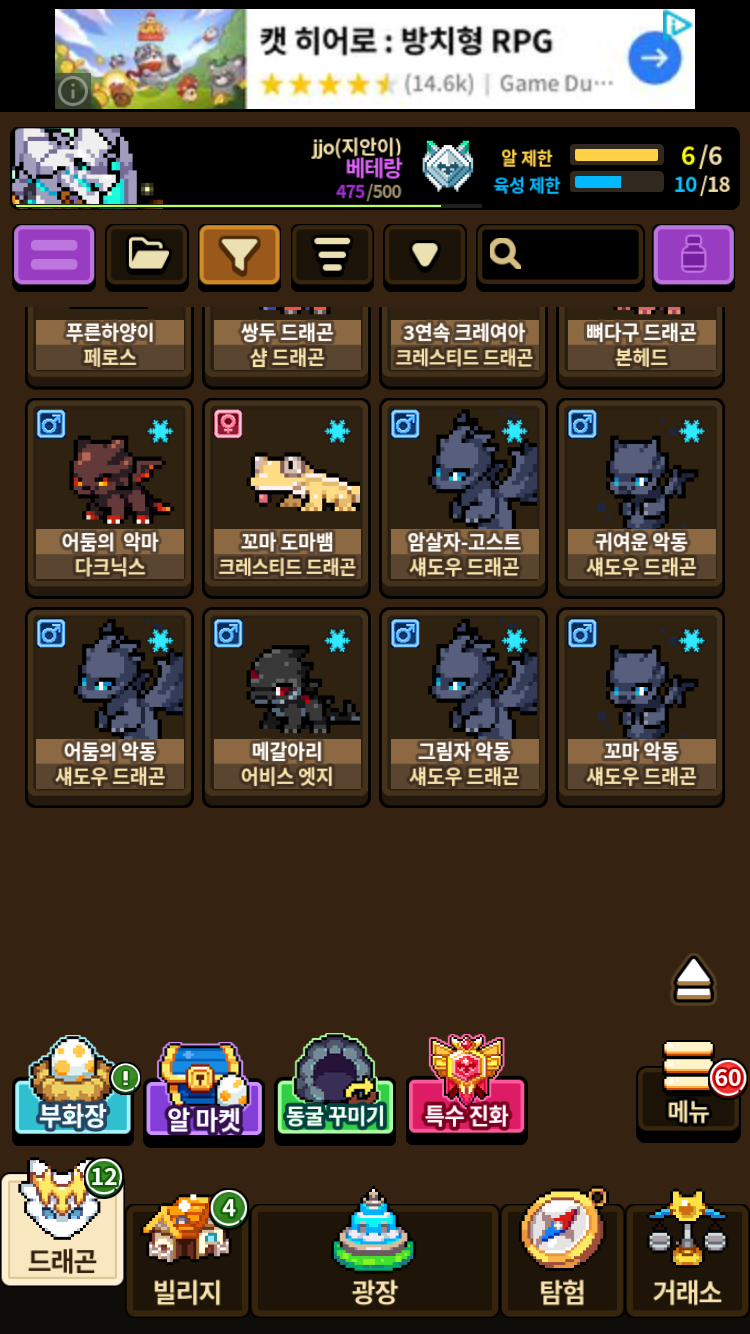The height and width of the screenshot is (1334, 750).
Task: Open the folder button in toolbar
Action: [147, 255]
